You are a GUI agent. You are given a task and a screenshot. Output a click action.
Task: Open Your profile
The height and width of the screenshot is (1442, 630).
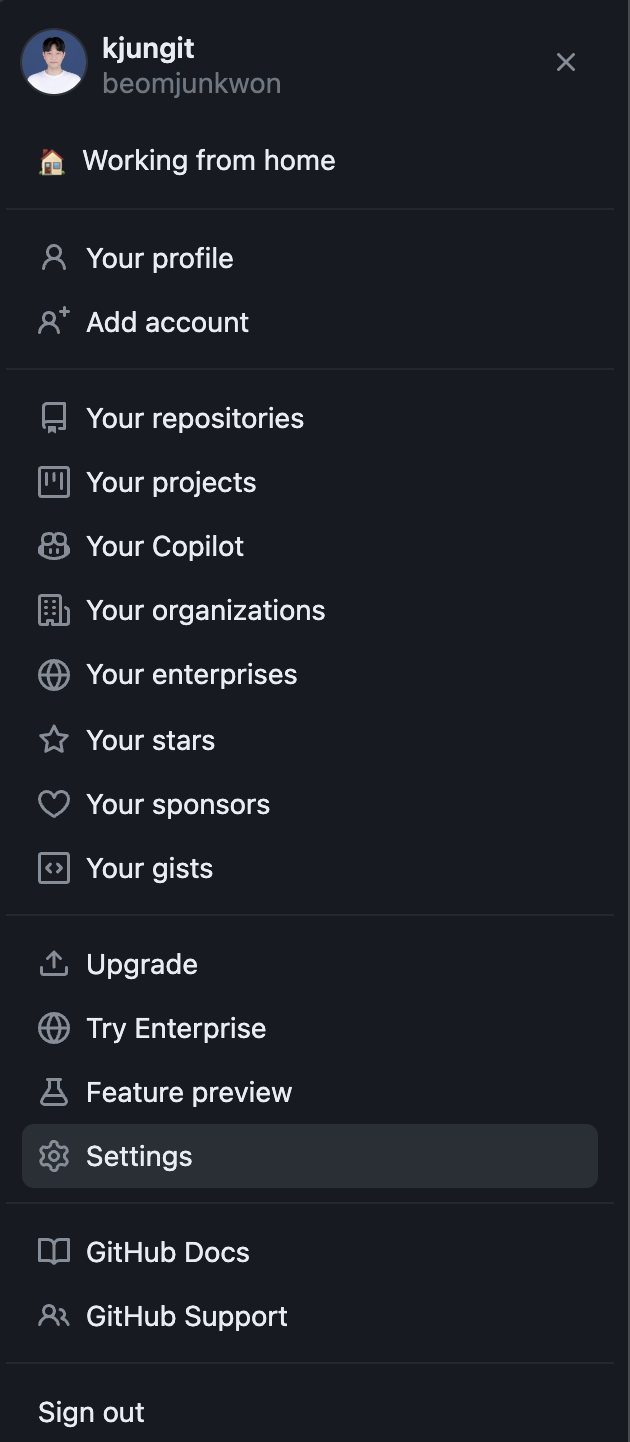[x=310, y=258]
